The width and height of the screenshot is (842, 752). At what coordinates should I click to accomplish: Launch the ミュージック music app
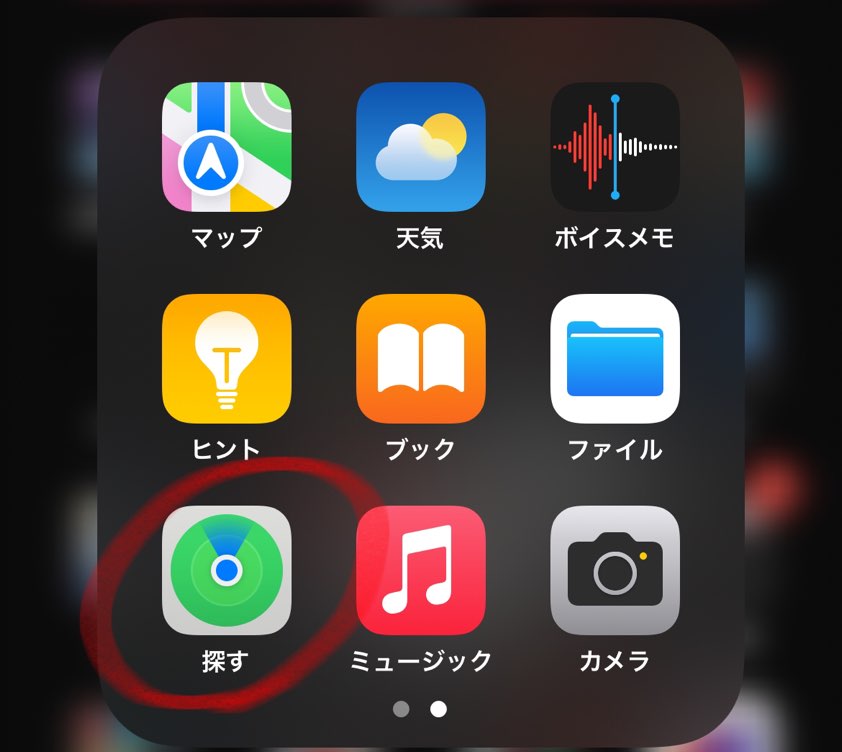[421, 570]
